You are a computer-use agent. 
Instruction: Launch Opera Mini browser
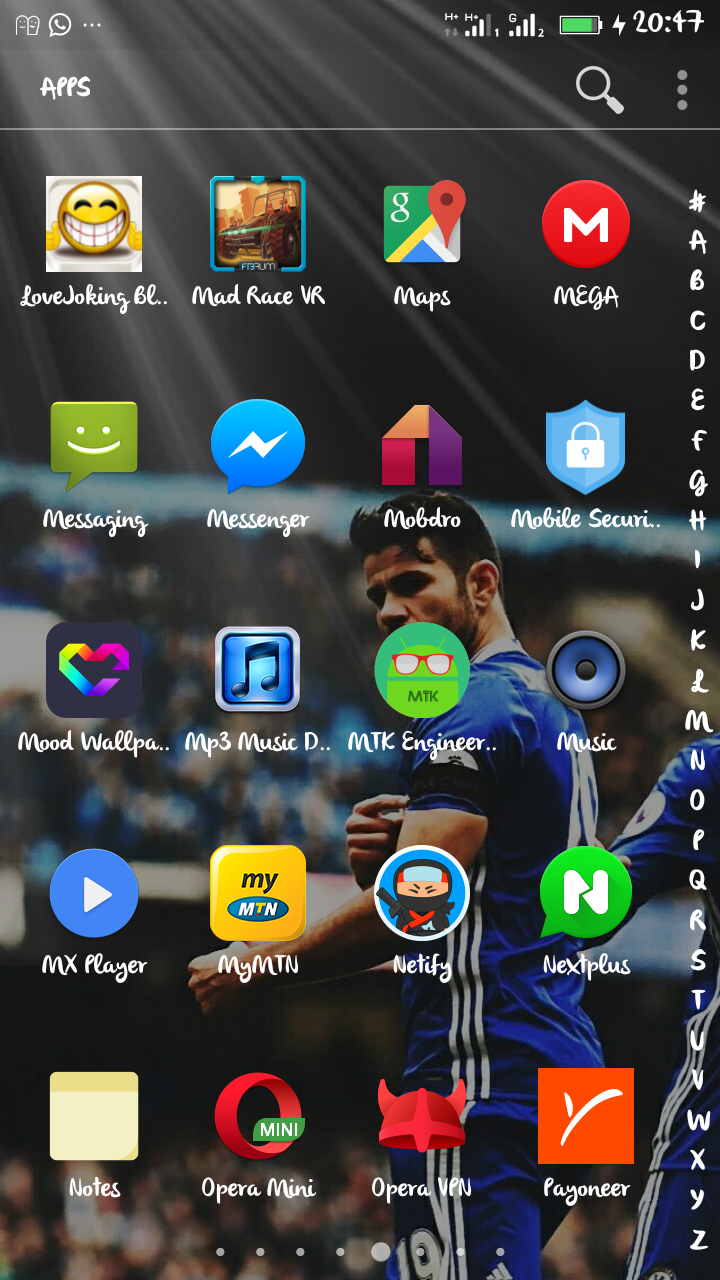[258, 1116]
